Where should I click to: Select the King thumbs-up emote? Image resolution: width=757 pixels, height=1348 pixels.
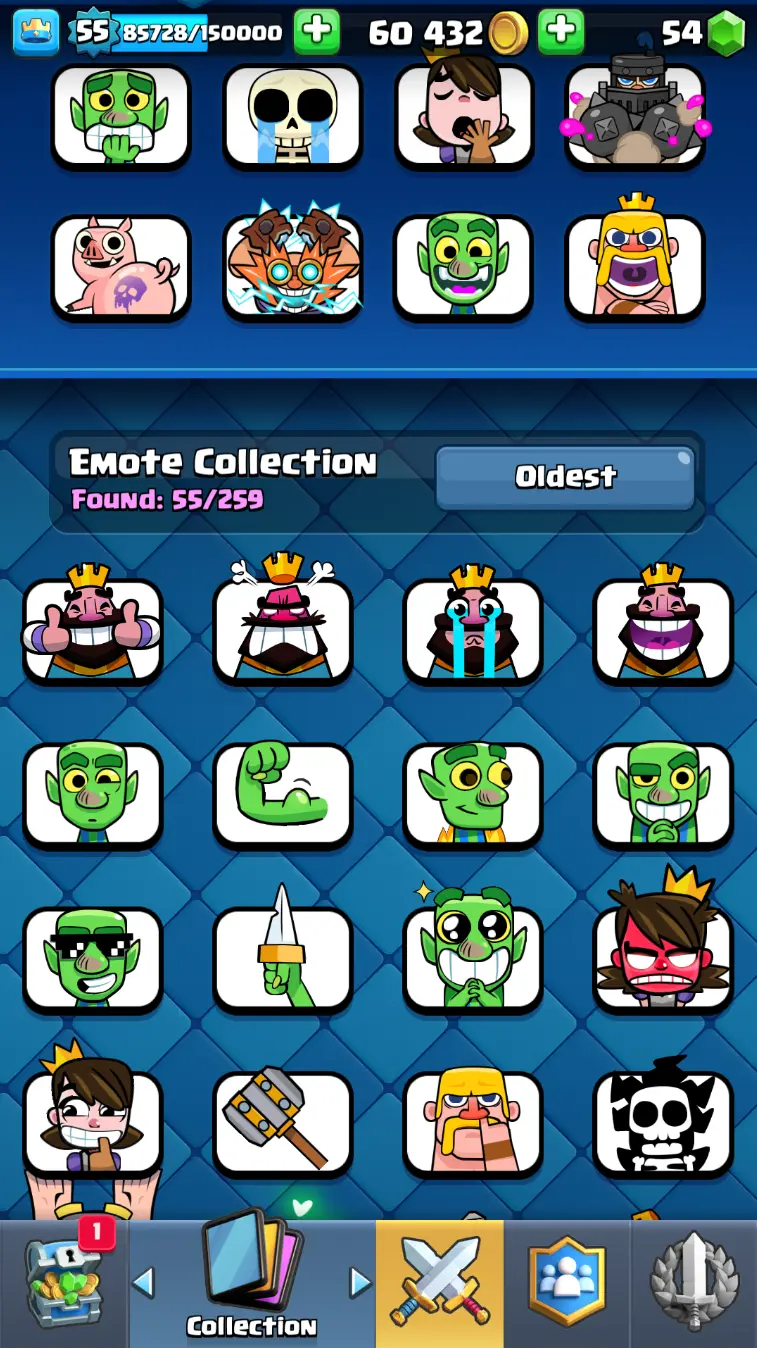click(x=92, y=629)
